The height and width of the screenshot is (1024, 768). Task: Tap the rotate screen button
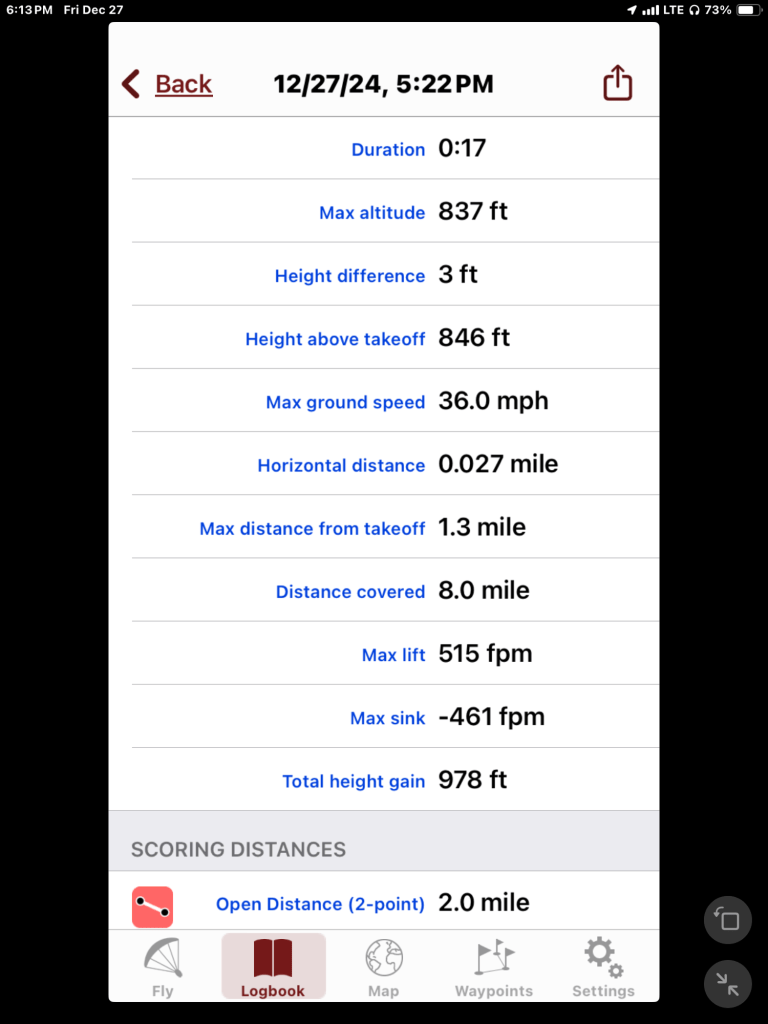(728, 920)
